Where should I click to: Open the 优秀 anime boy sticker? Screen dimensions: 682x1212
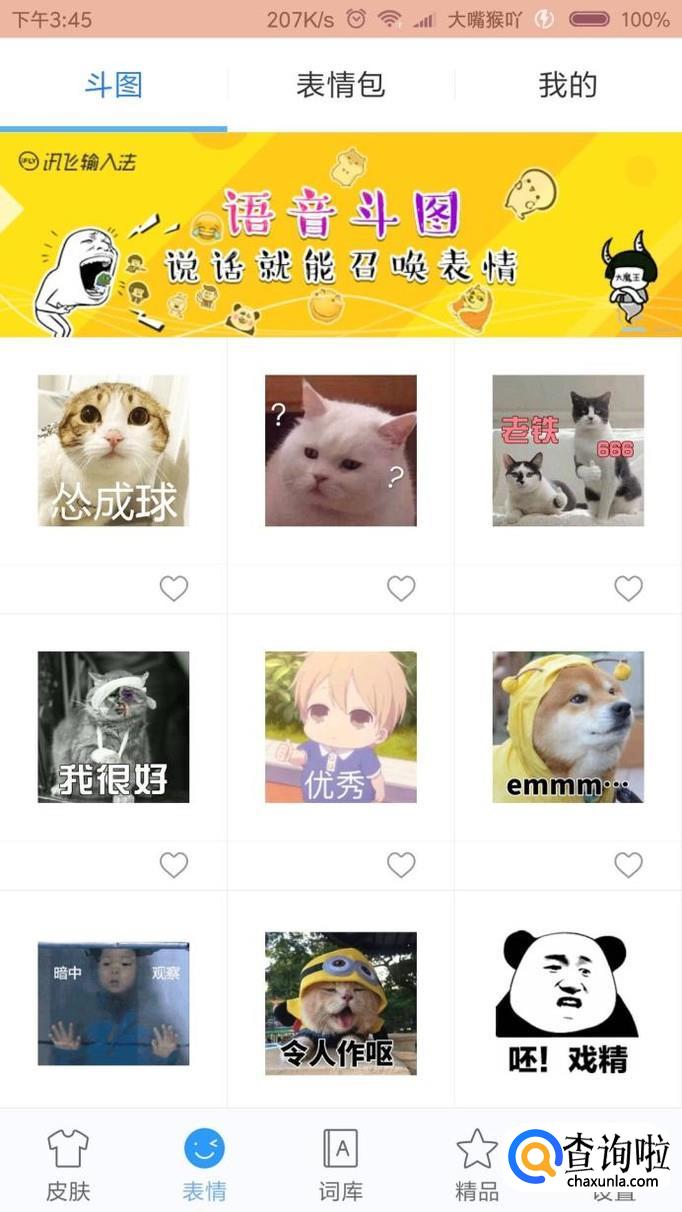click(x=340, y=727)
